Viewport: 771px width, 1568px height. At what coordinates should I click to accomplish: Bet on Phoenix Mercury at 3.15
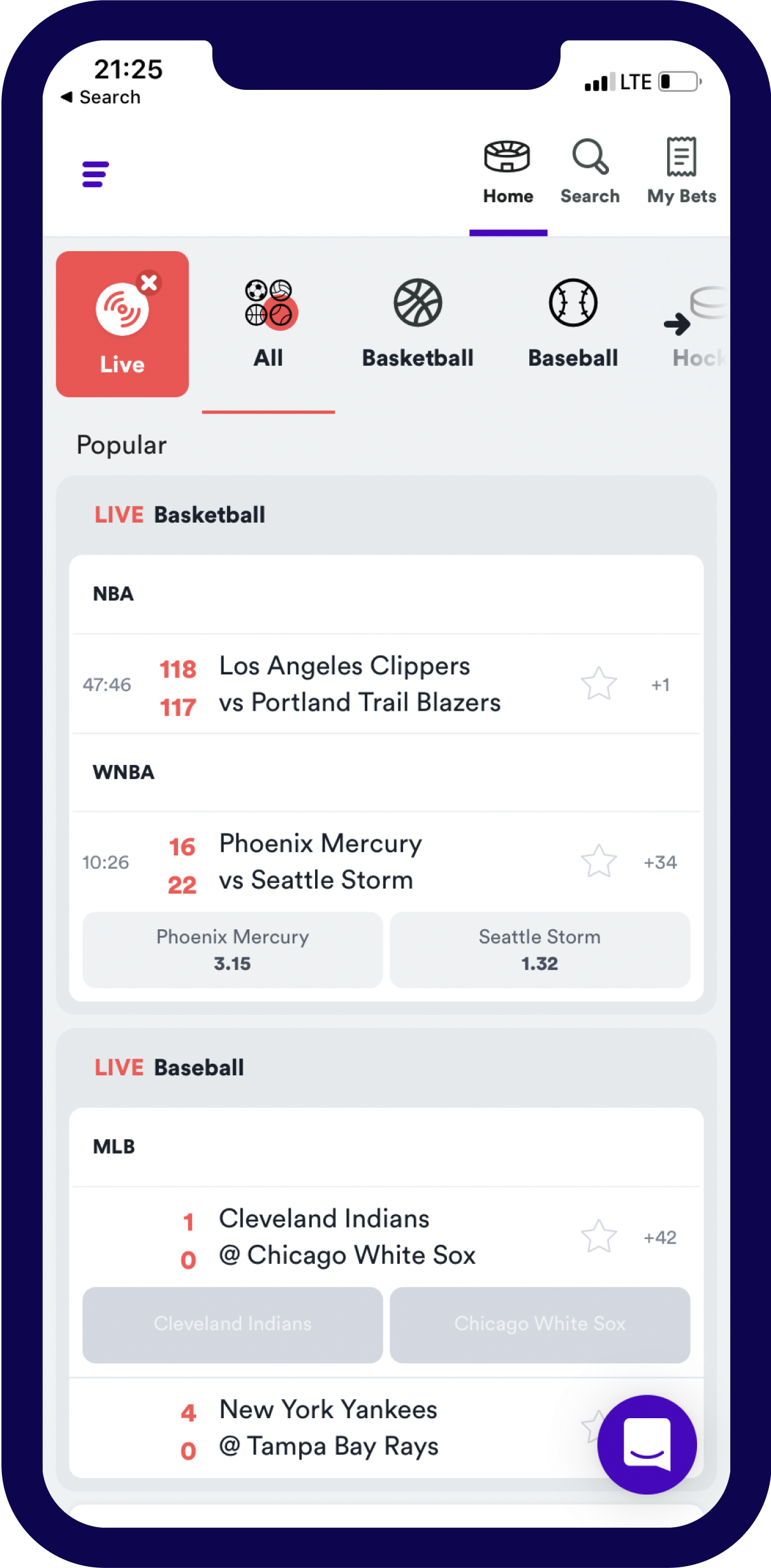233,950
